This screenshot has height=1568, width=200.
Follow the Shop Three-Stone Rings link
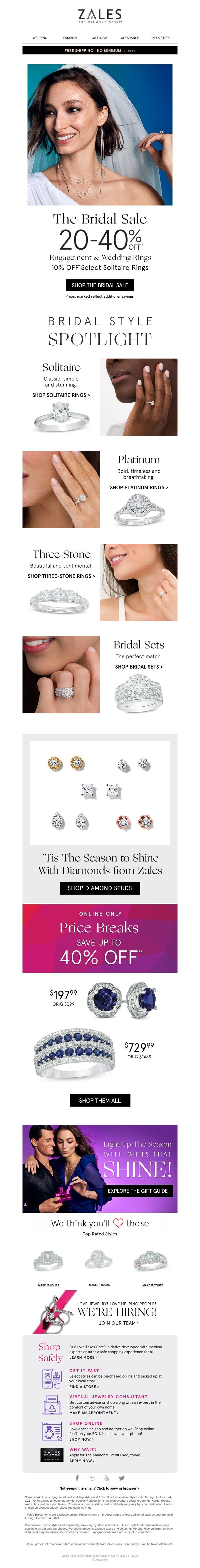(x=61, y=576)
